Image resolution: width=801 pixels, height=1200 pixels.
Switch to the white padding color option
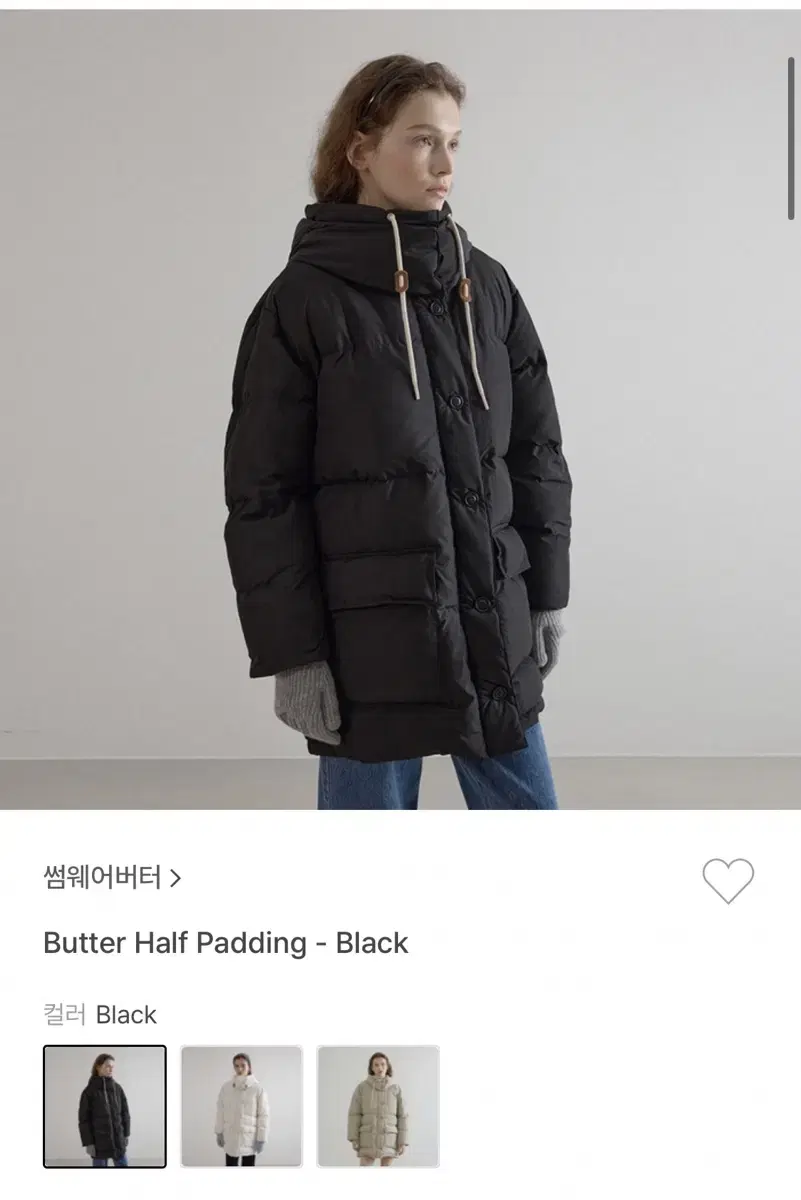coord(240,1105)
